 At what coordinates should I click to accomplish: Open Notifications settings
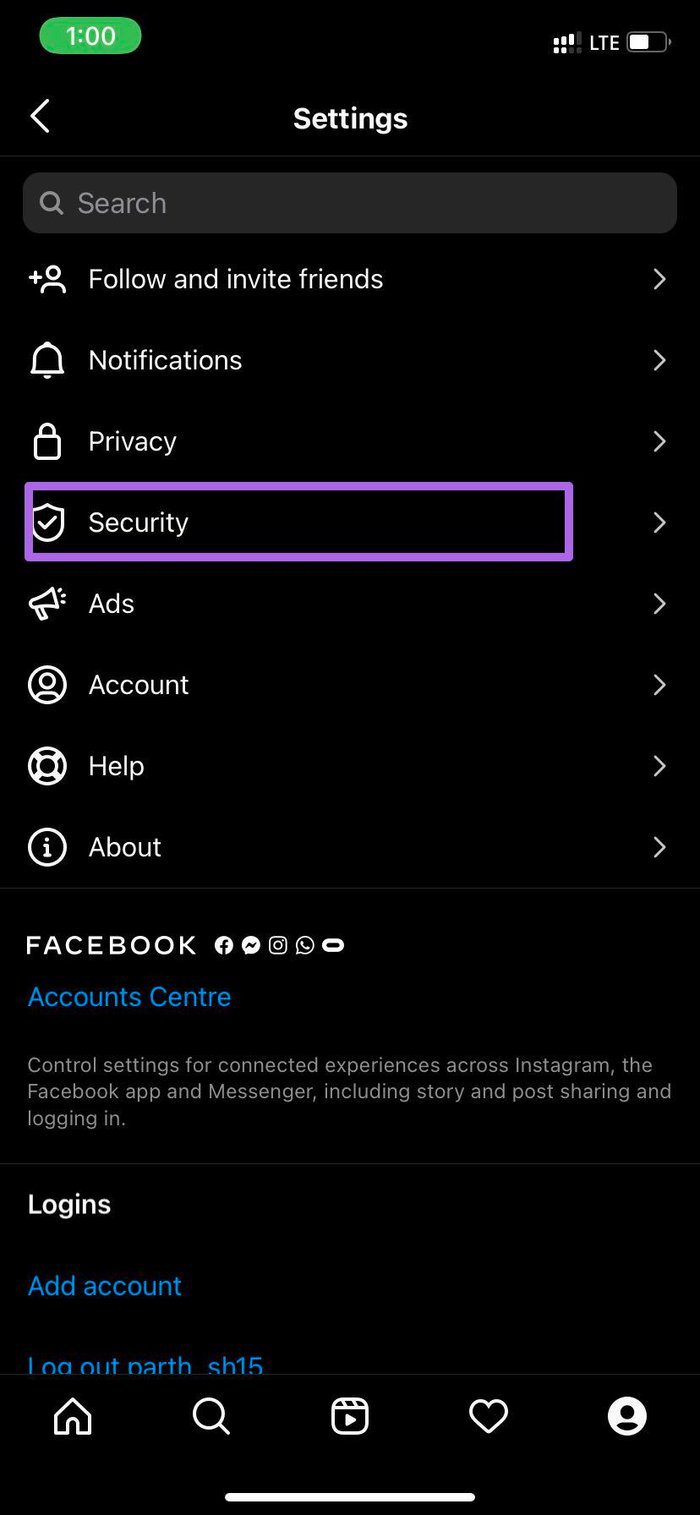pyautogui.click(x=350, y=360)
